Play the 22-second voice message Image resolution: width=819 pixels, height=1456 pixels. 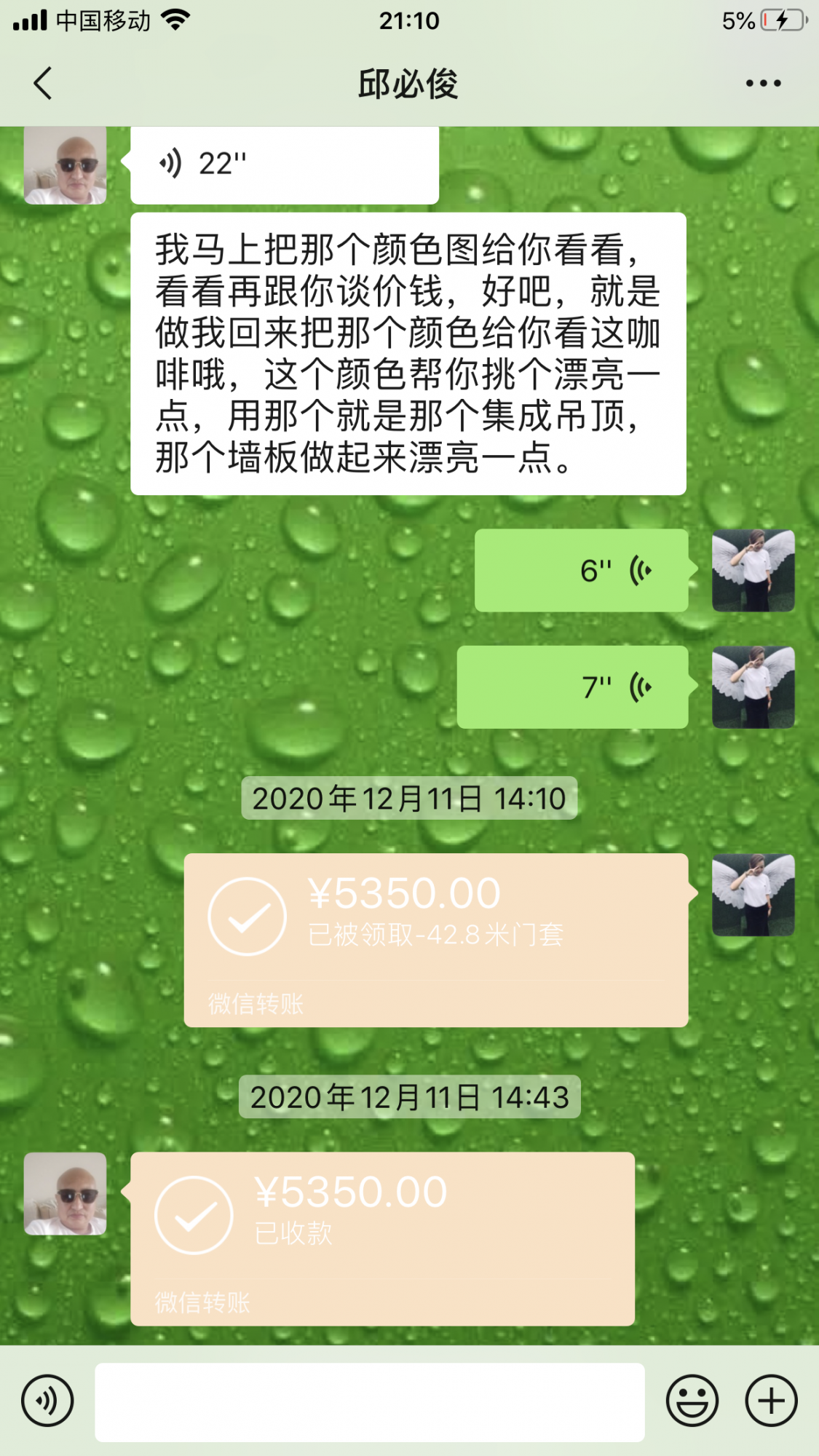[284, 165]
